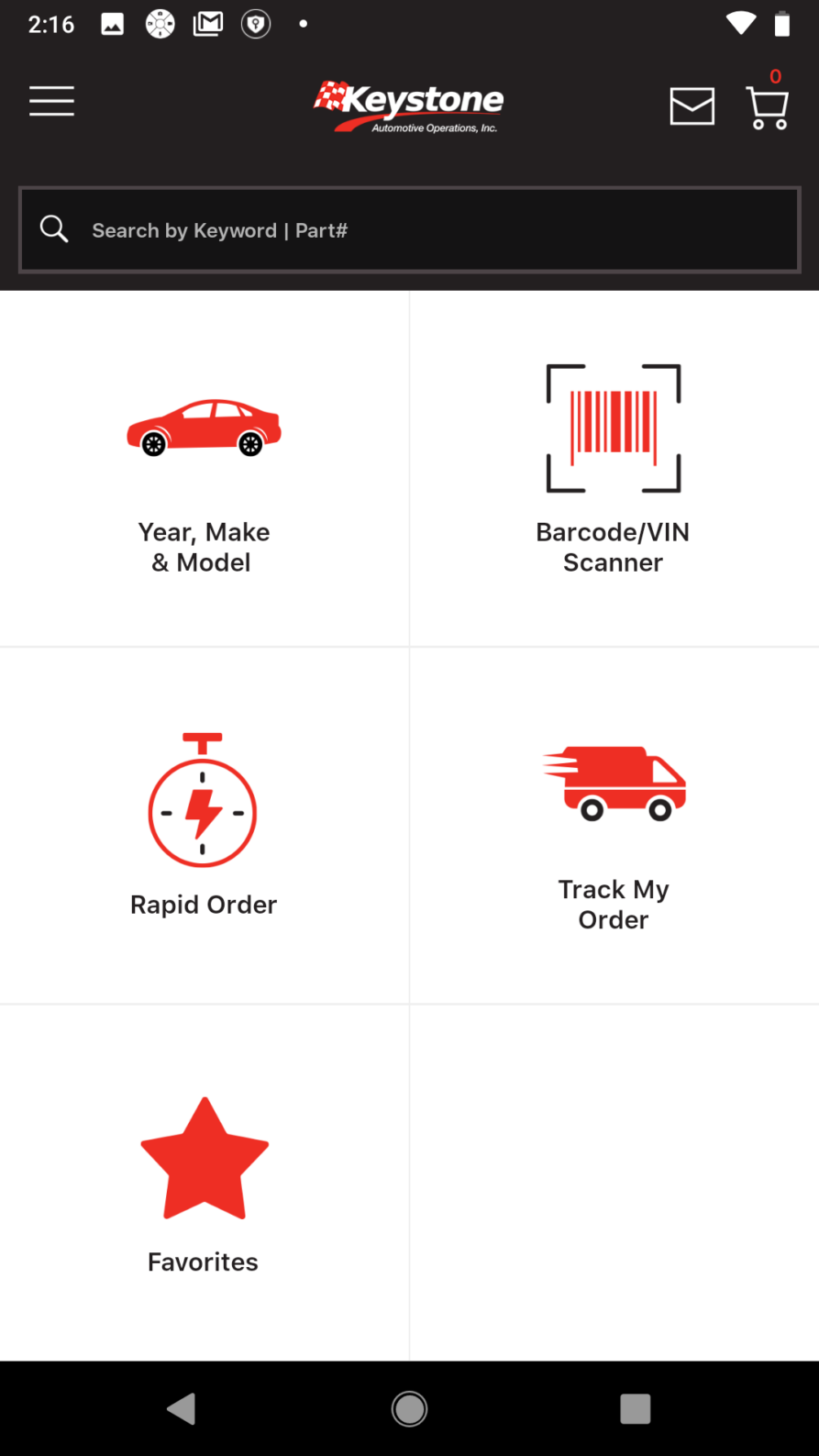Screen dimensions: 819x1456
Task: Tap the Keystone logo
Action: pos(409,104)
